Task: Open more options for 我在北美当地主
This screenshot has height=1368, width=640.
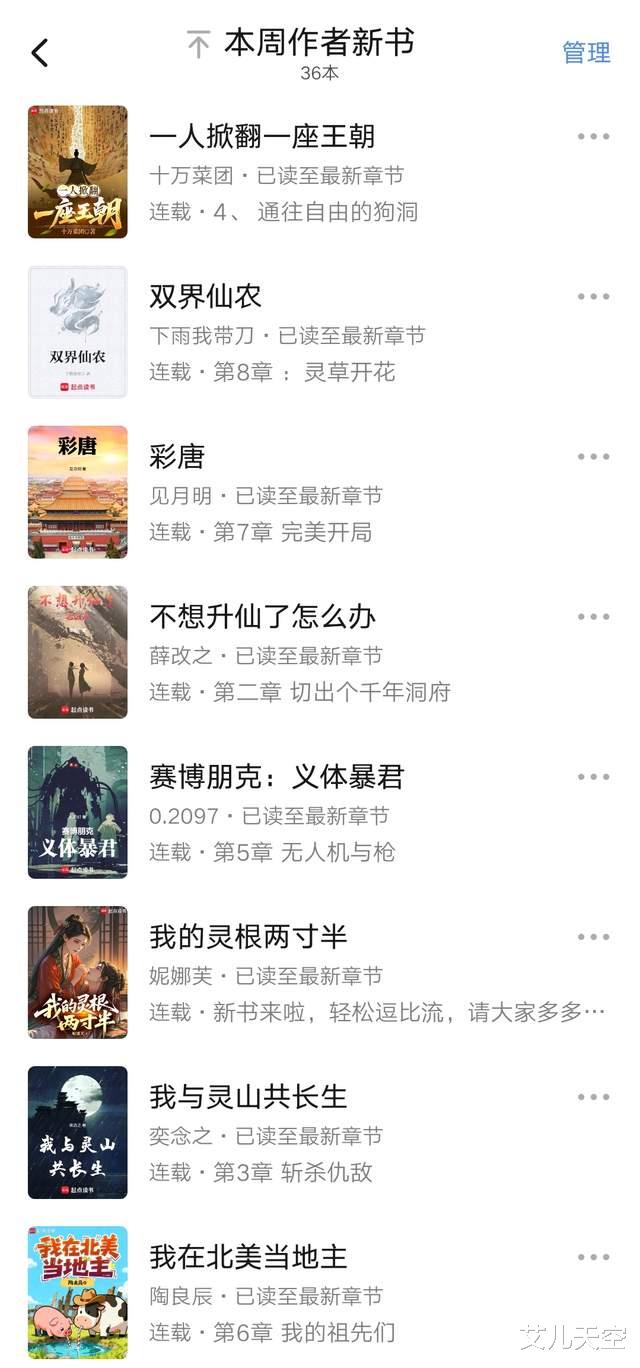Action: [593, 1257]
